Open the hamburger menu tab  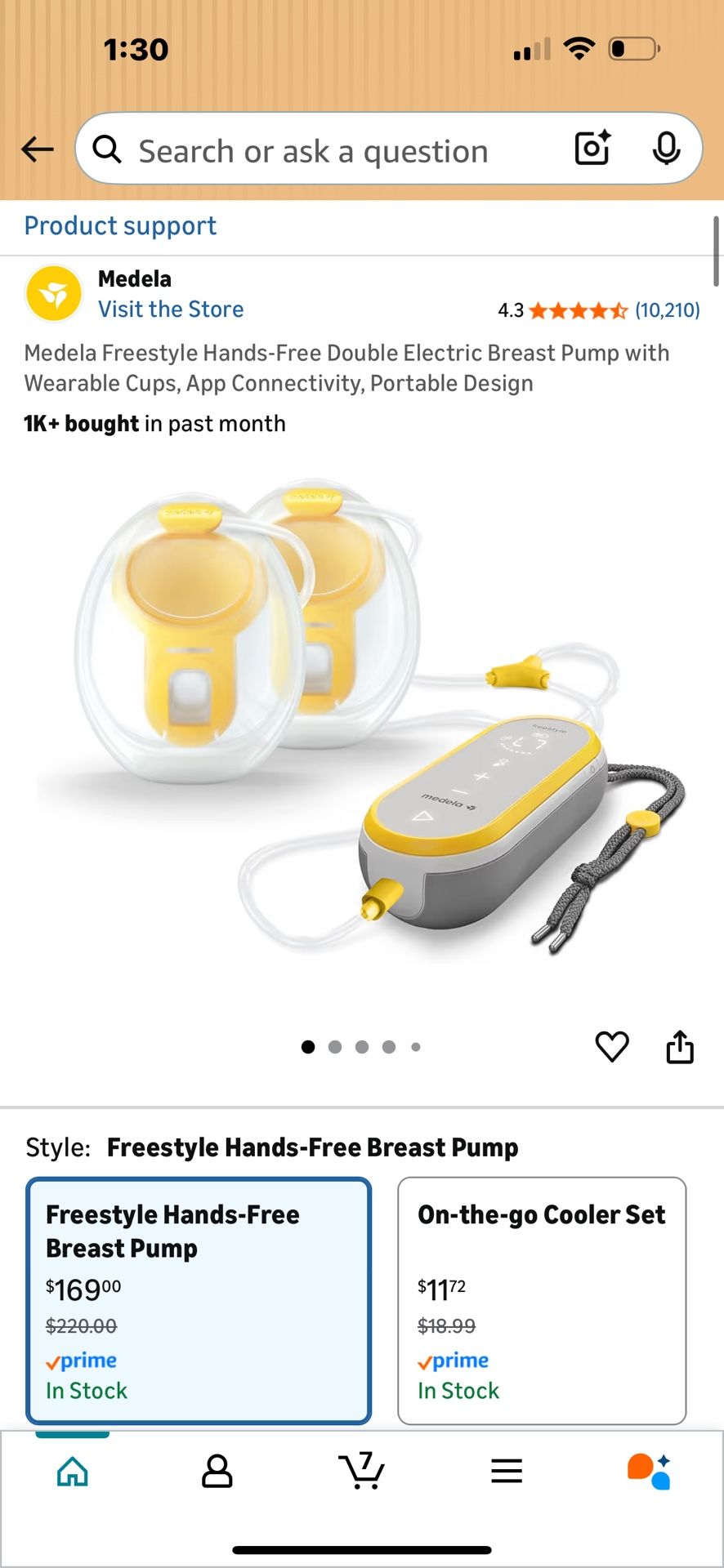pos(506,1472)
